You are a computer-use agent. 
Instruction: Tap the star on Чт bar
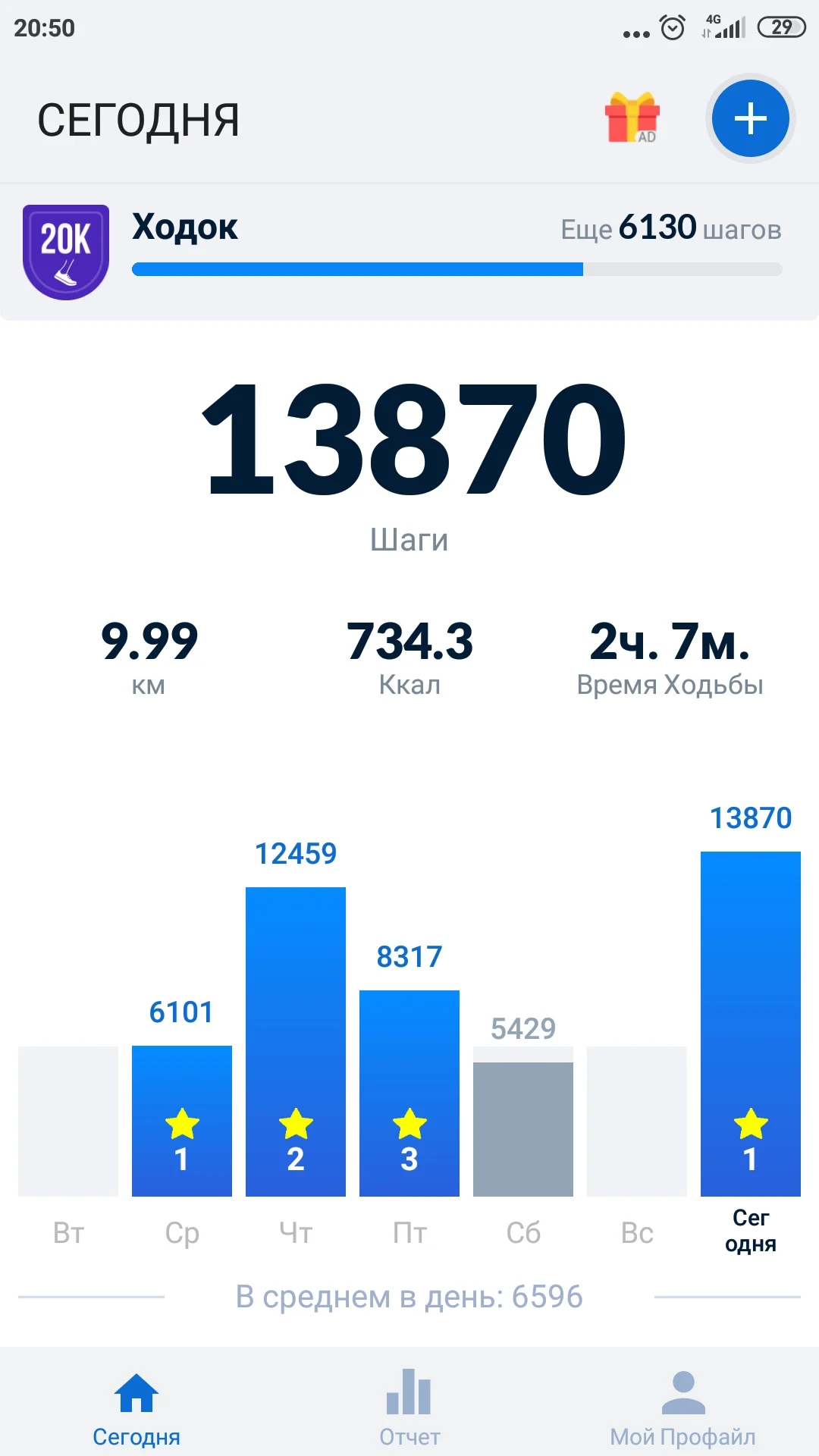click(295, 1122)
